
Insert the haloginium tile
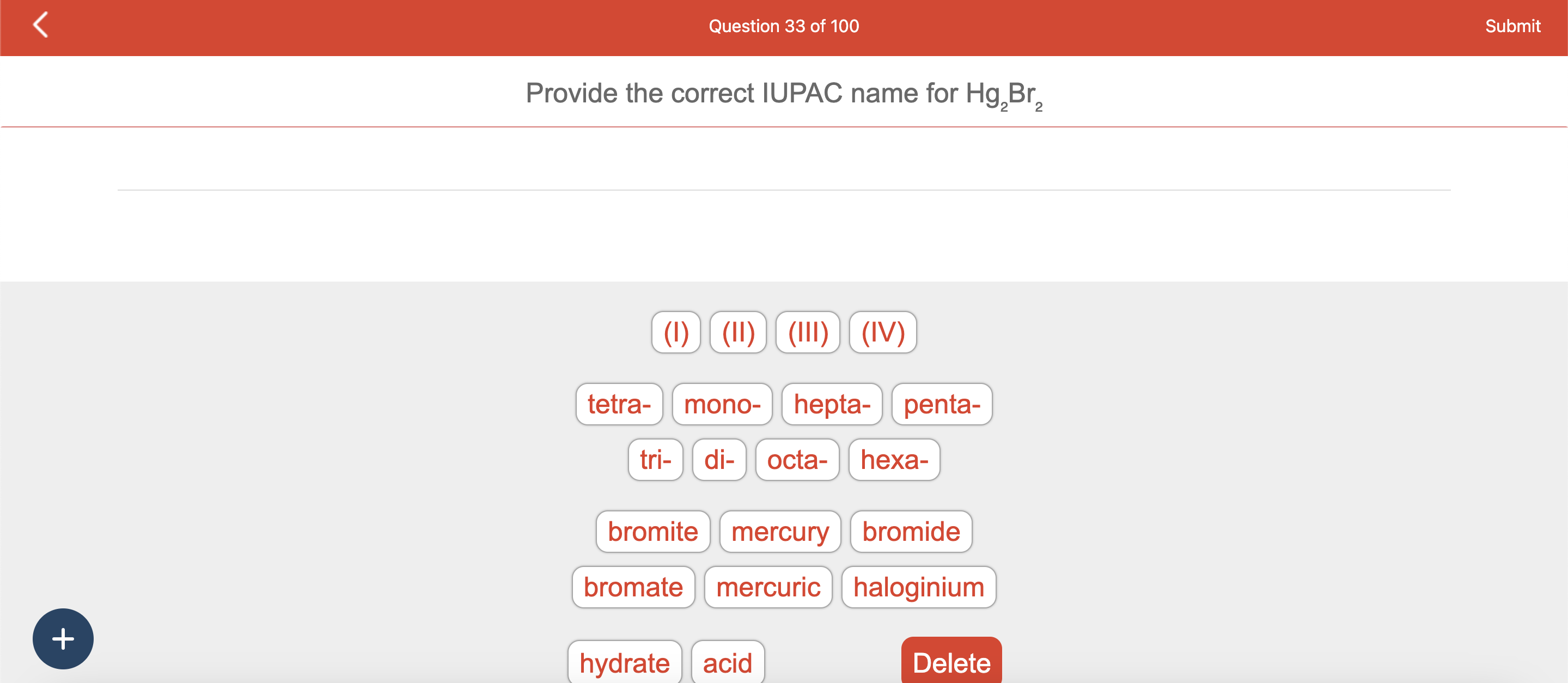918,588
